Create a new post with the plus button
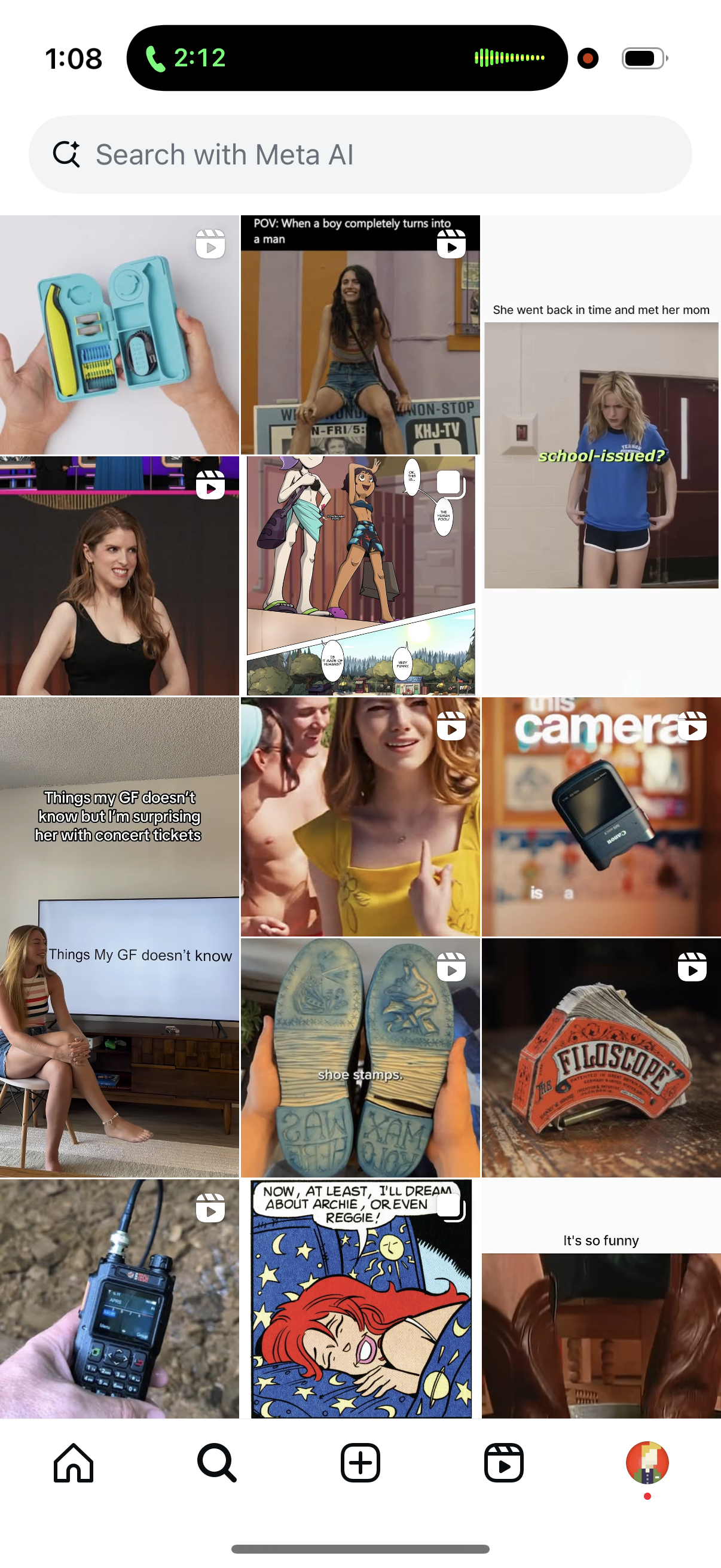The height and width of the screenshot is (1568, 721). pos(360,1462)
